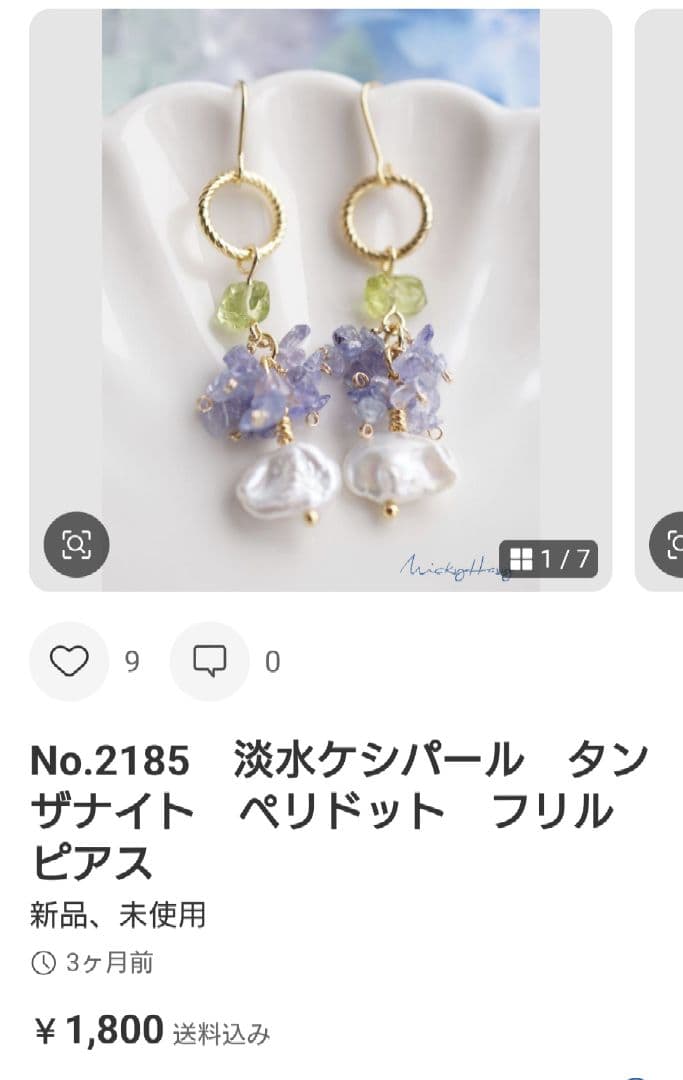The height and width of the screenshot is (1080, 683).
Task: Open the 1 / 7 photo gallery indicator
Action: point(550,558)
